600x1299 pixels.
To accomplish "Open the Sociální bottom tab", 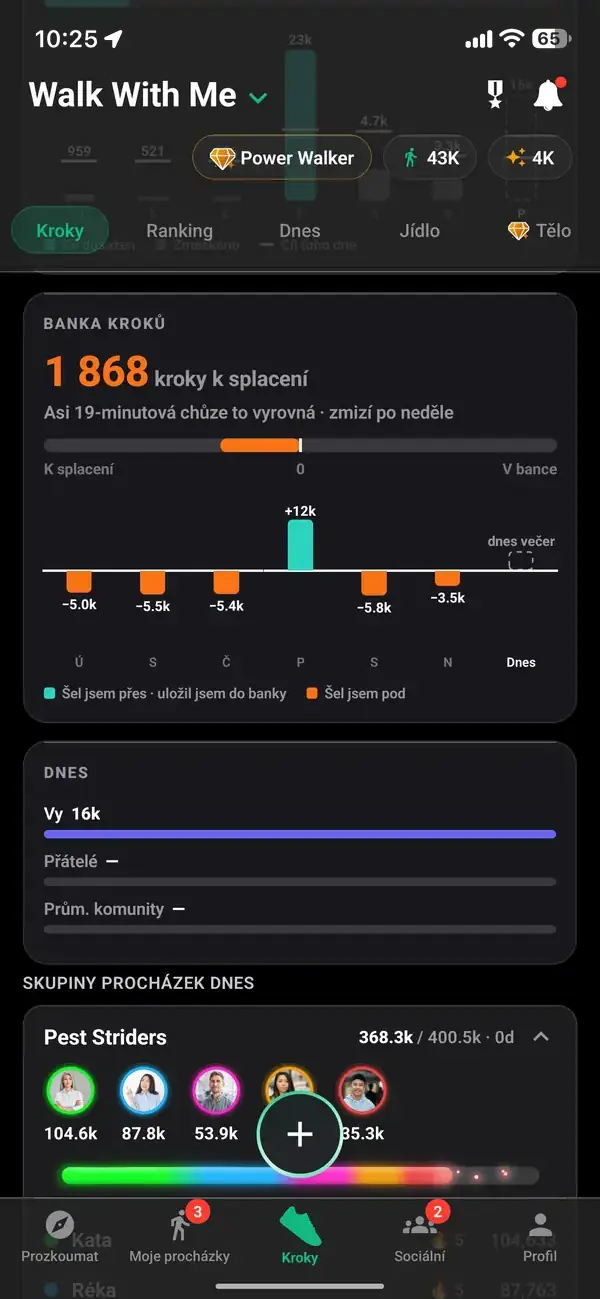I will click(x=420, y=1237).
